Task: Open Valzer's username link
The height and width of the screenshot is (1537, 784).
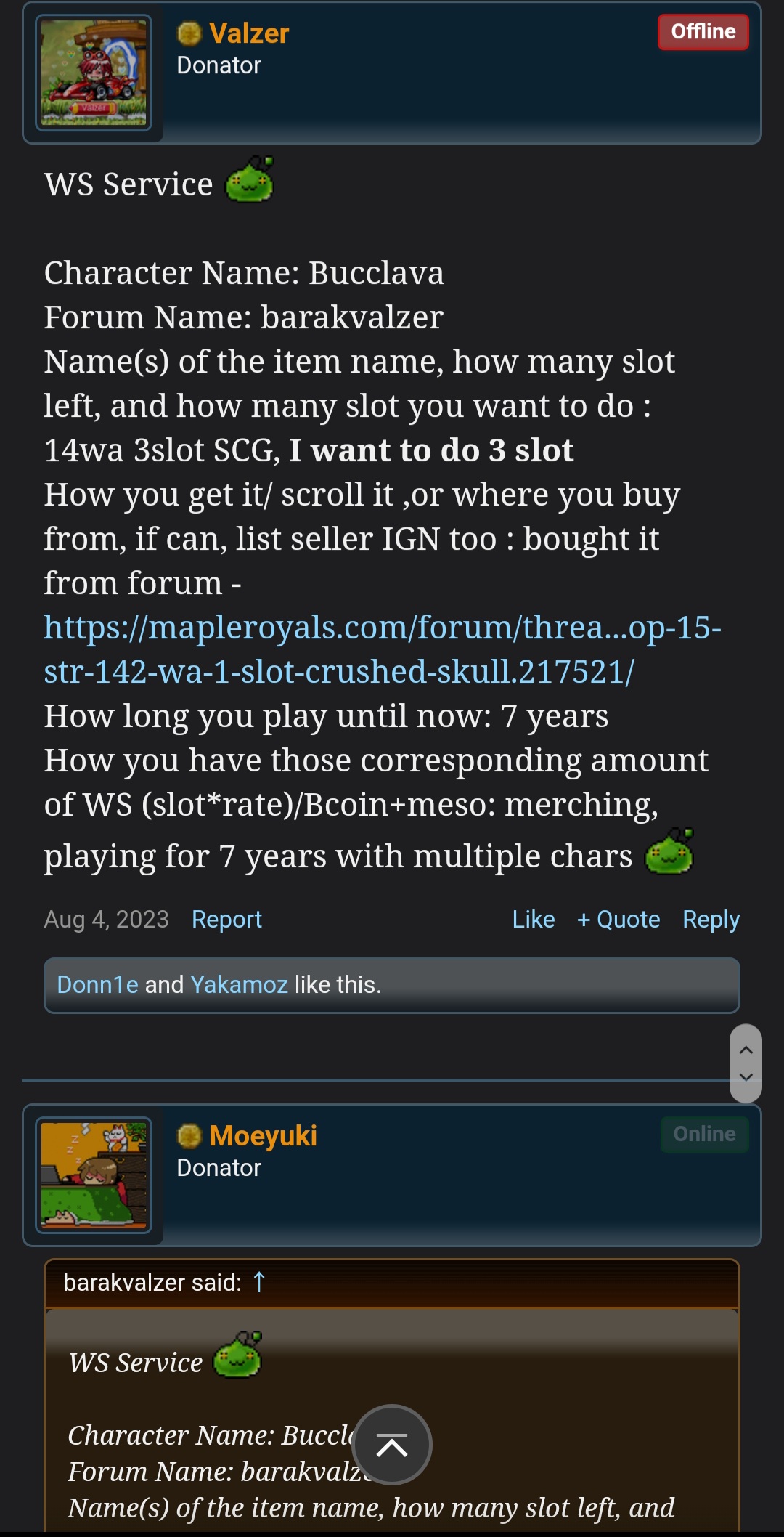Action: (248, 33)
